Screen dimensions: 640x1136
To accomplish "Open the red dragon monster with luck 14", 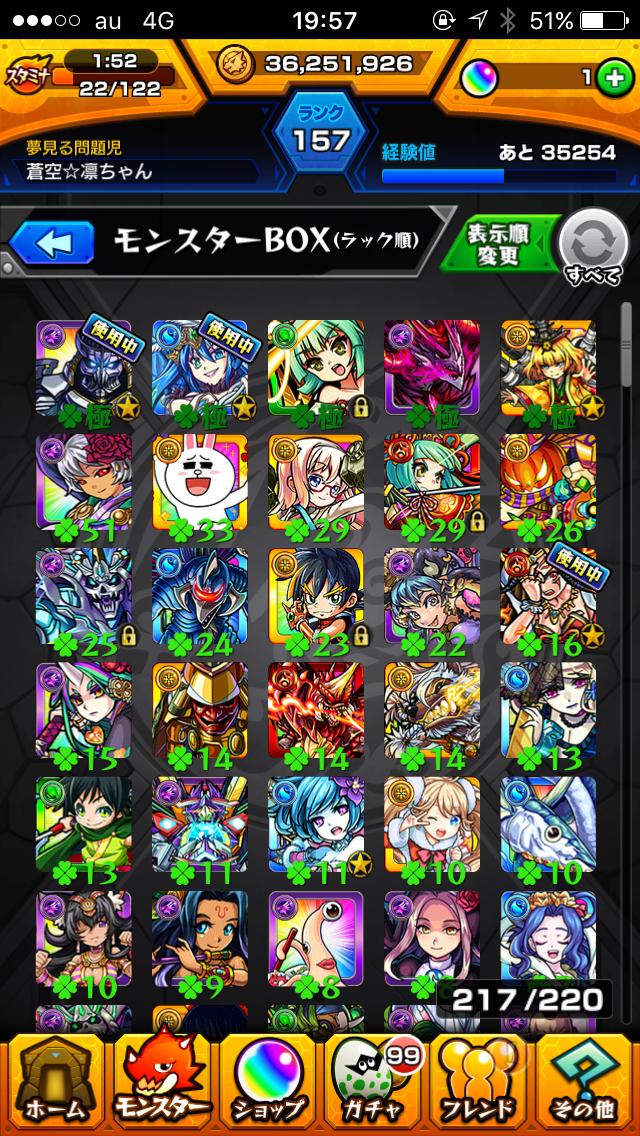I will 315,710.
